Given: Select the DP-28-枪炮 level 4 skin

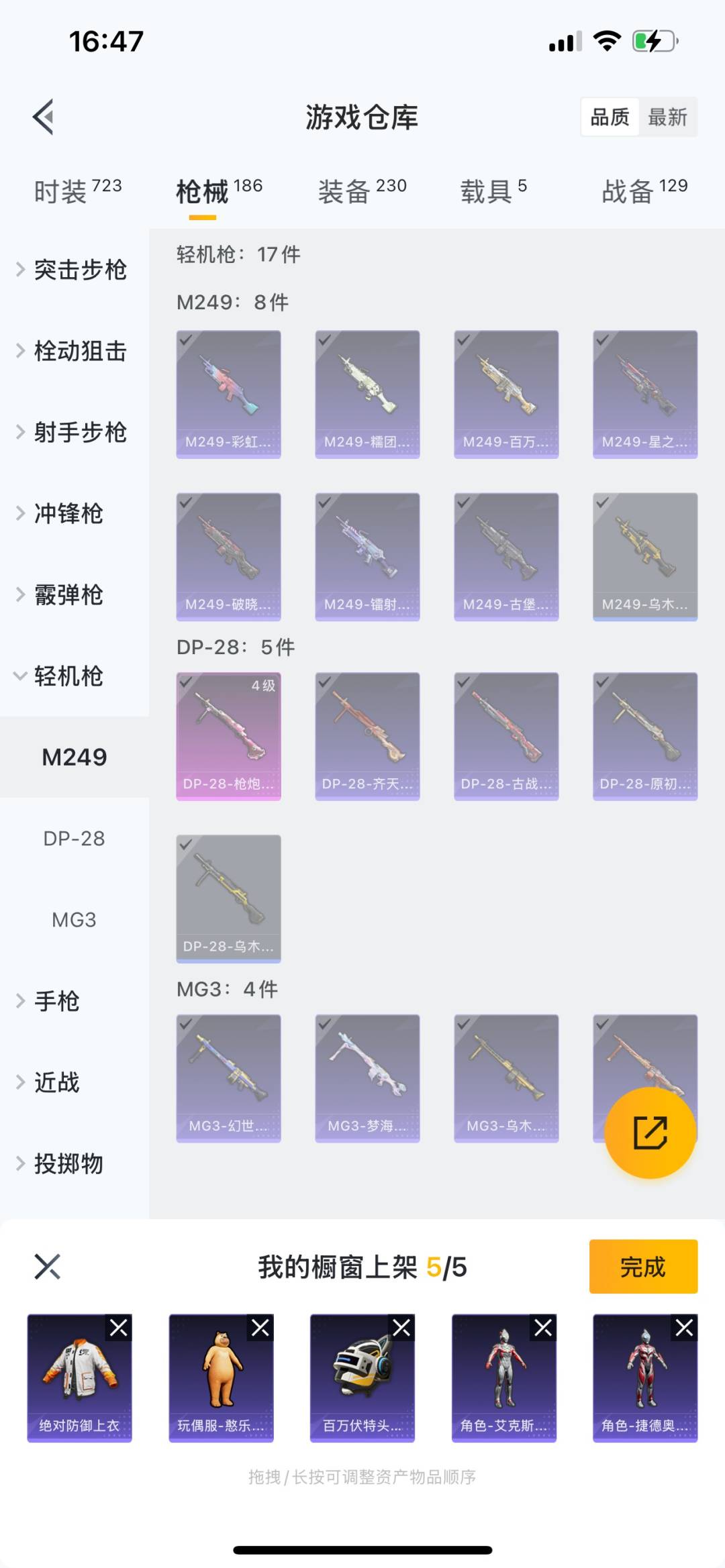Looking at the screenshot, I should coord(228,736).
